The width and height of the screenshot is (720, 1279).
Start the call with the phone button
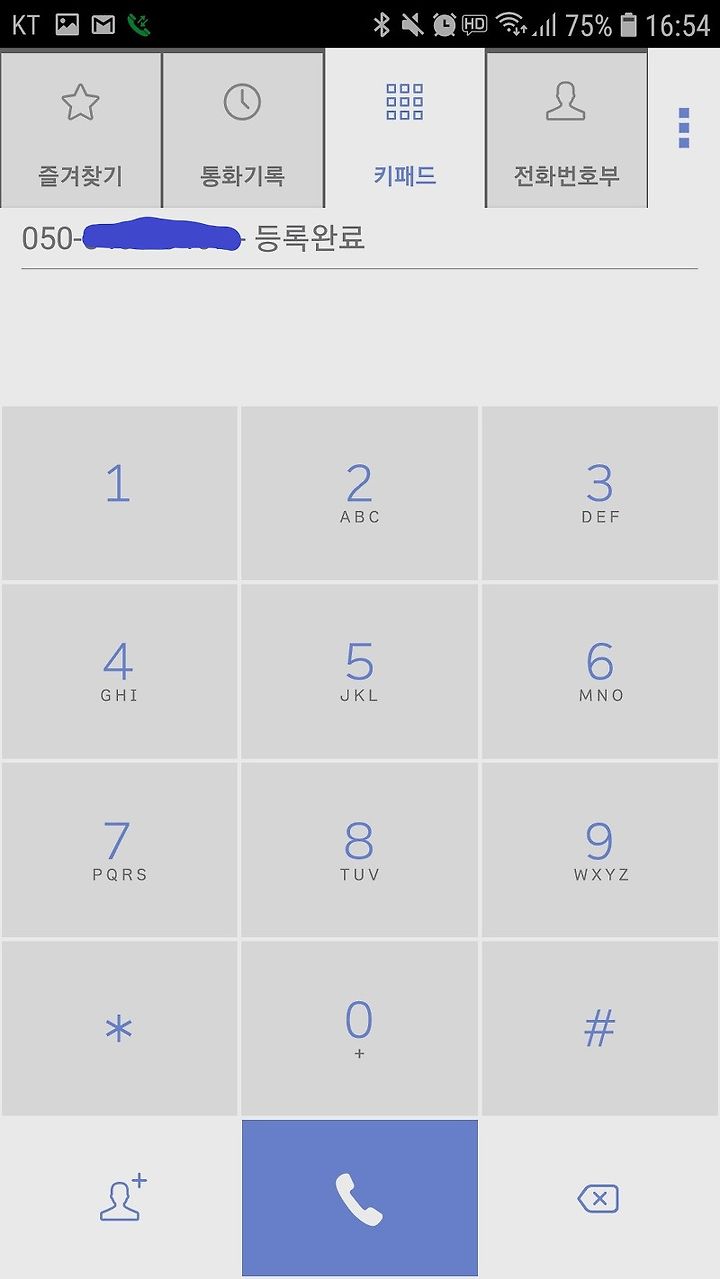(360, 1198)
